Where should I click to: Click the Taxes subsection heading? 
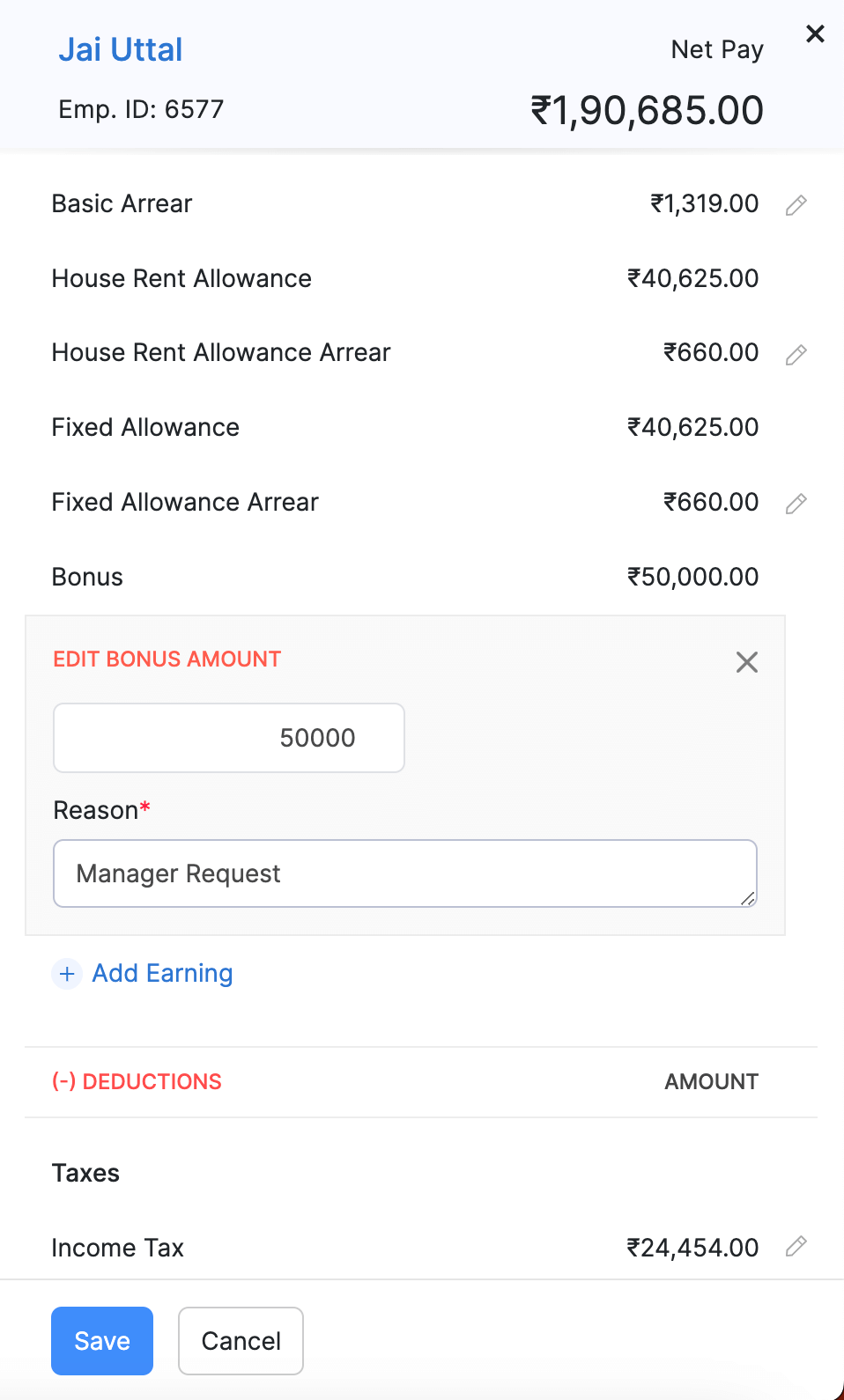click(85, 1172)
